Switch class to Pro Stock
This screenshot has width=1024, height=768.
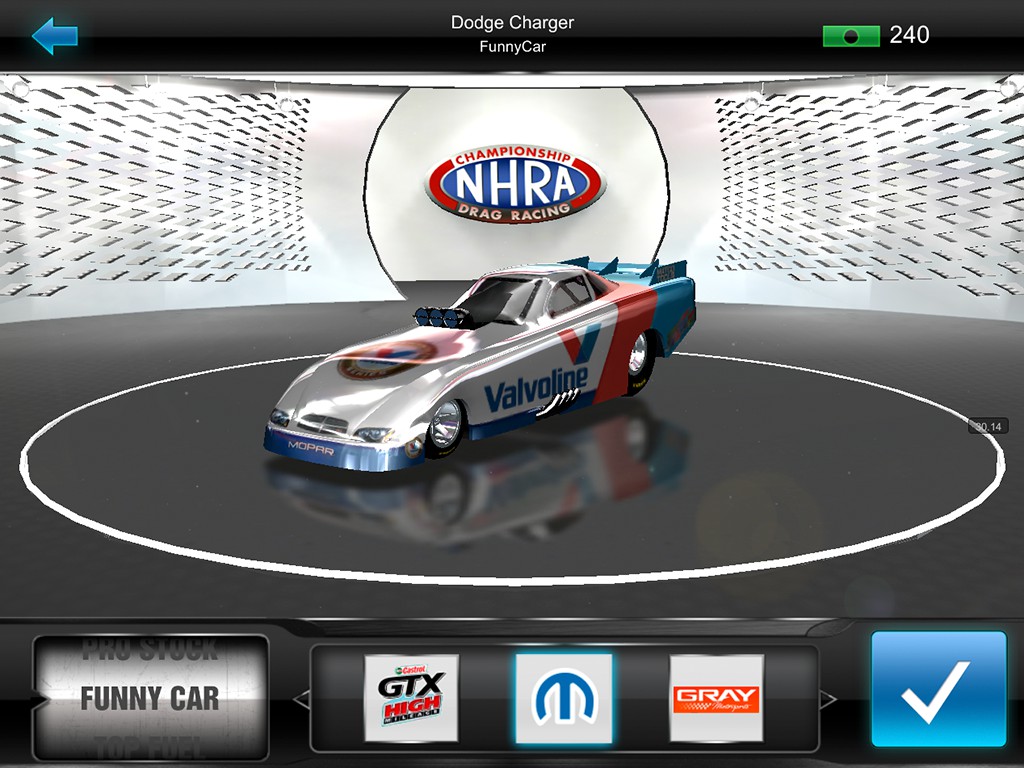click(150, 651)
